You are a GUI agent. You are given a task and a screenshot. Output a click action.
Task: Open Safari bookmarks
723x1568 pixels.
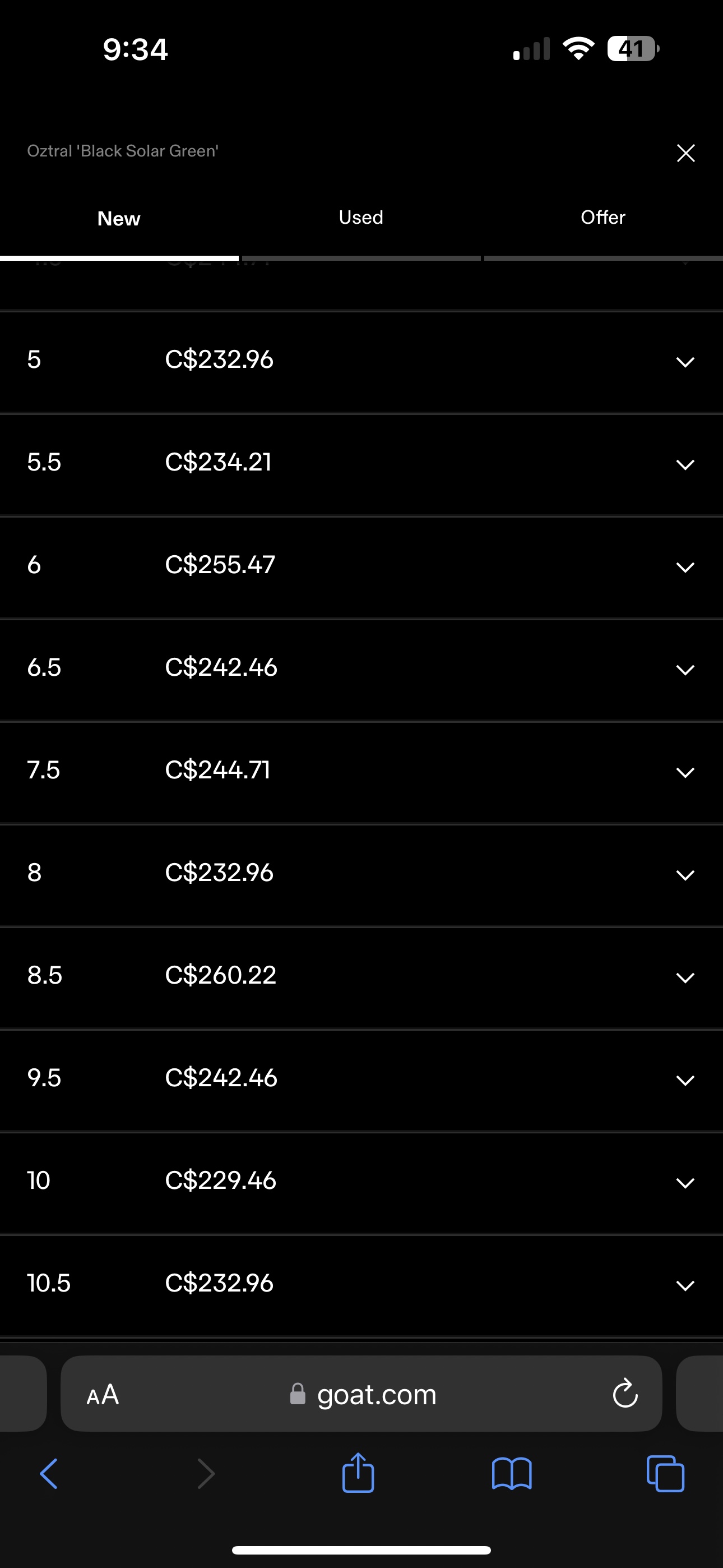point(511,1474)
